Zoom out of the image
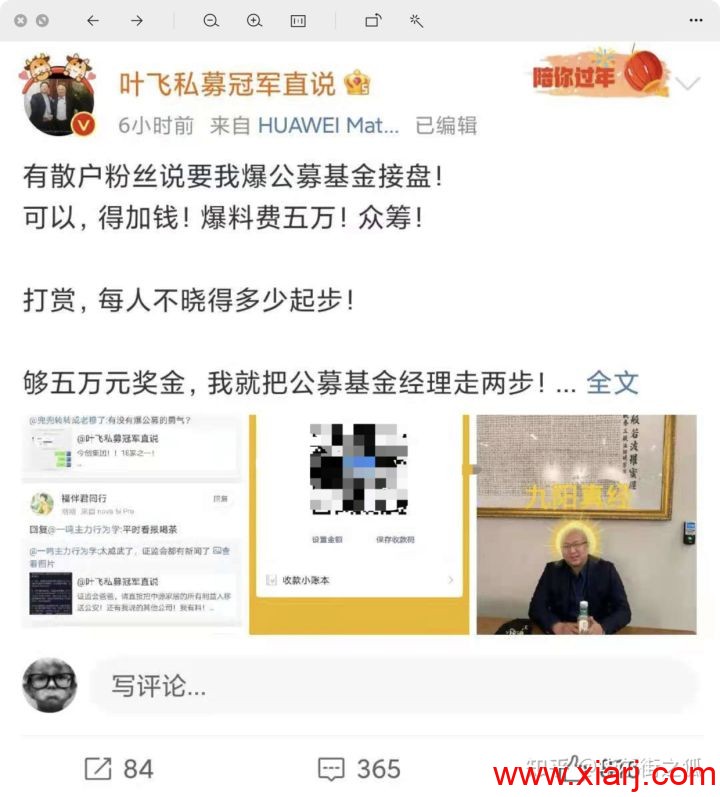 pos(211,20)
